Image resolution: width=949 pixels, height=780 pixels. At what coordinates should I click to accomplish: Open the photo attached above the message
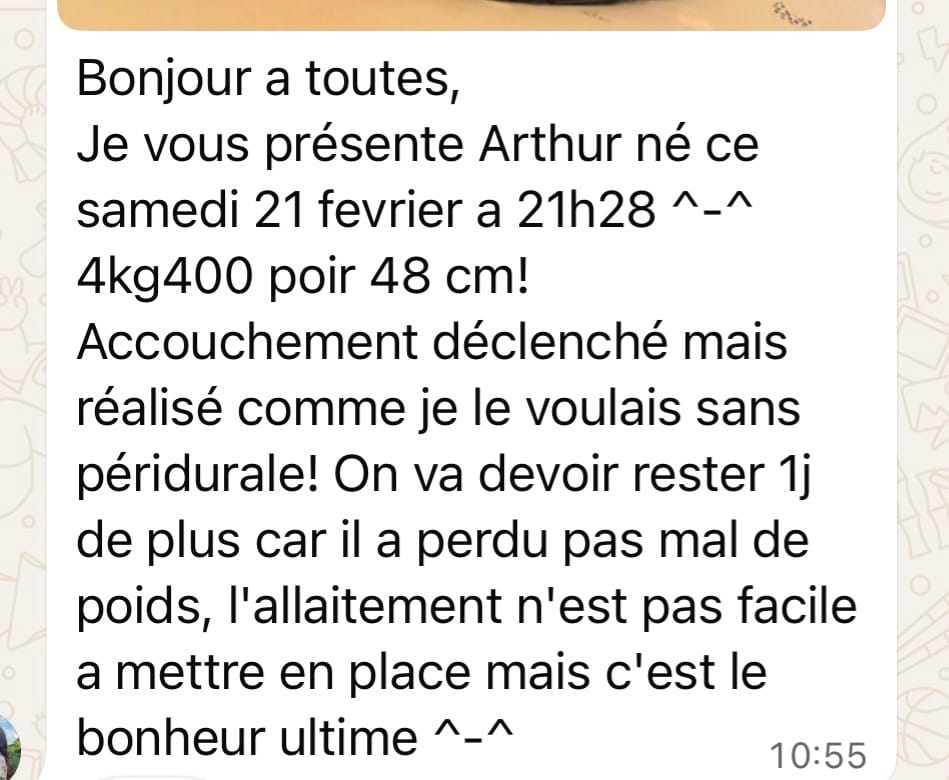[x=471, y=15]
